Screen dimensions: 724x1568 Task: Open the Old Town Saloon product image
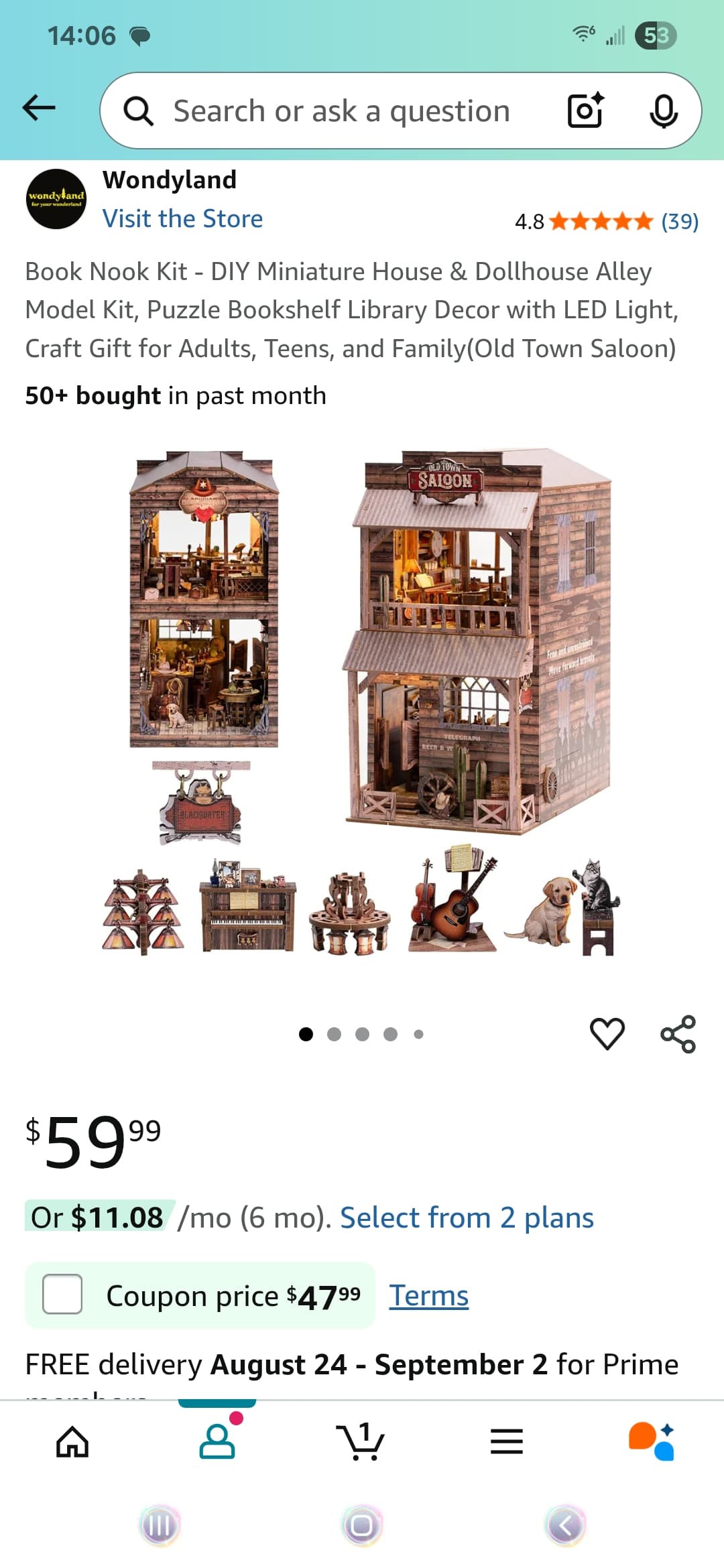tap(362, 702)
